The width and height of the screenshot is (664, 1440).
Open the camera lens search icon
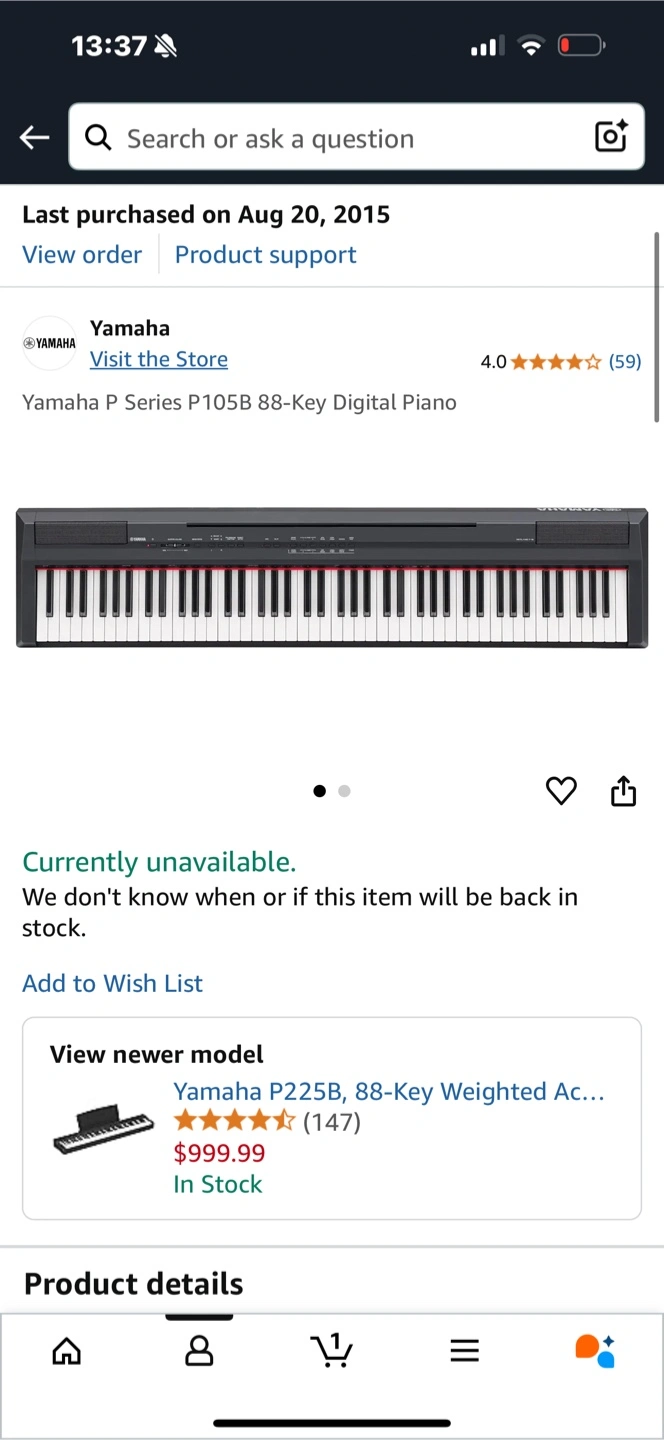610,137
